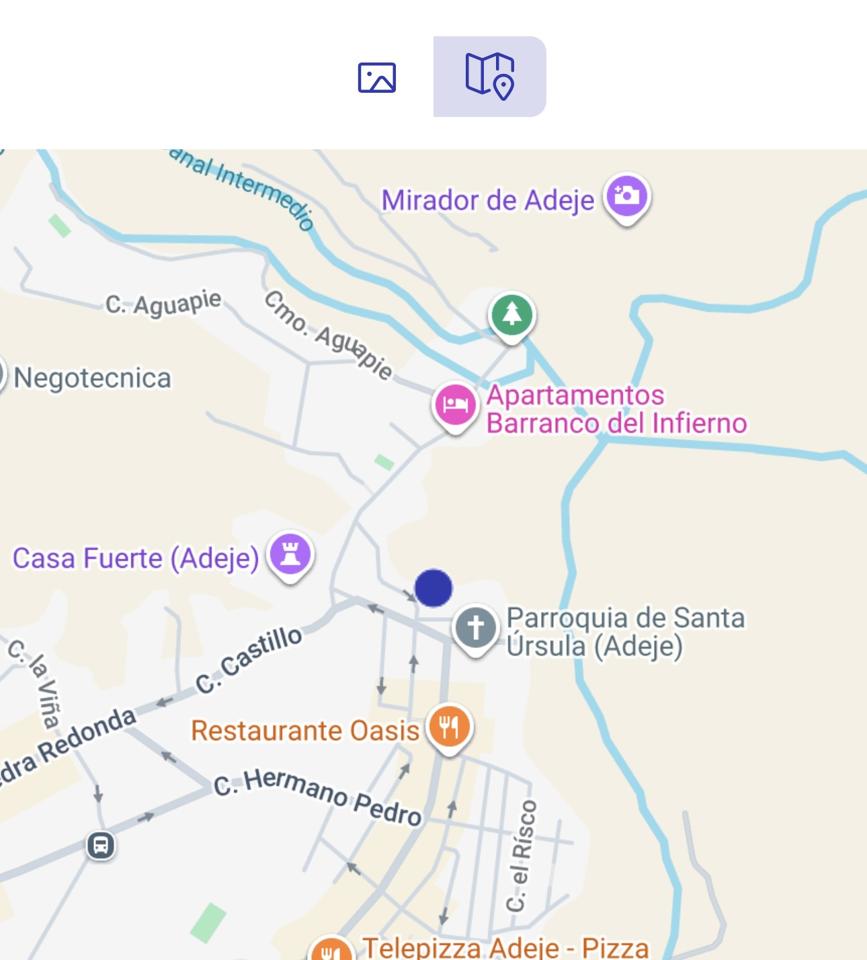View the Restaurante Oasis pin
This screenshot has width=867, height=960.
(x=449, y=727)
